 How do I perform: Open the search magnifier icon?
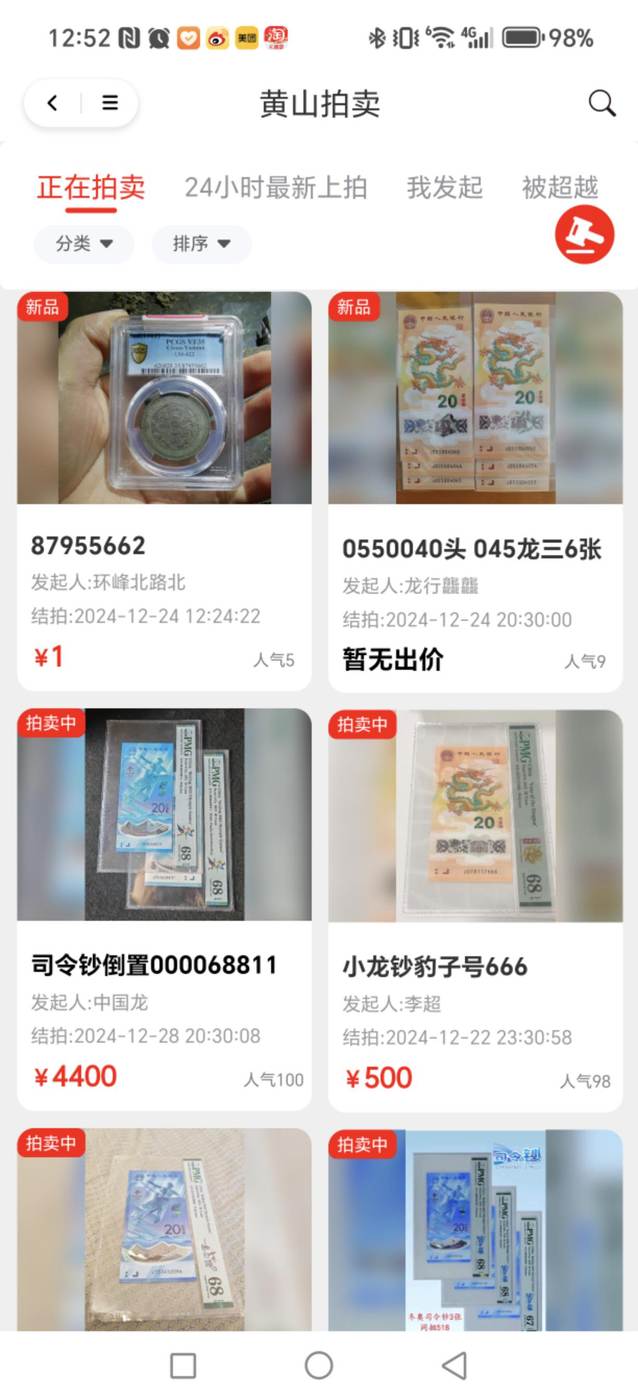pyautogui.click(x=601, y=103)
